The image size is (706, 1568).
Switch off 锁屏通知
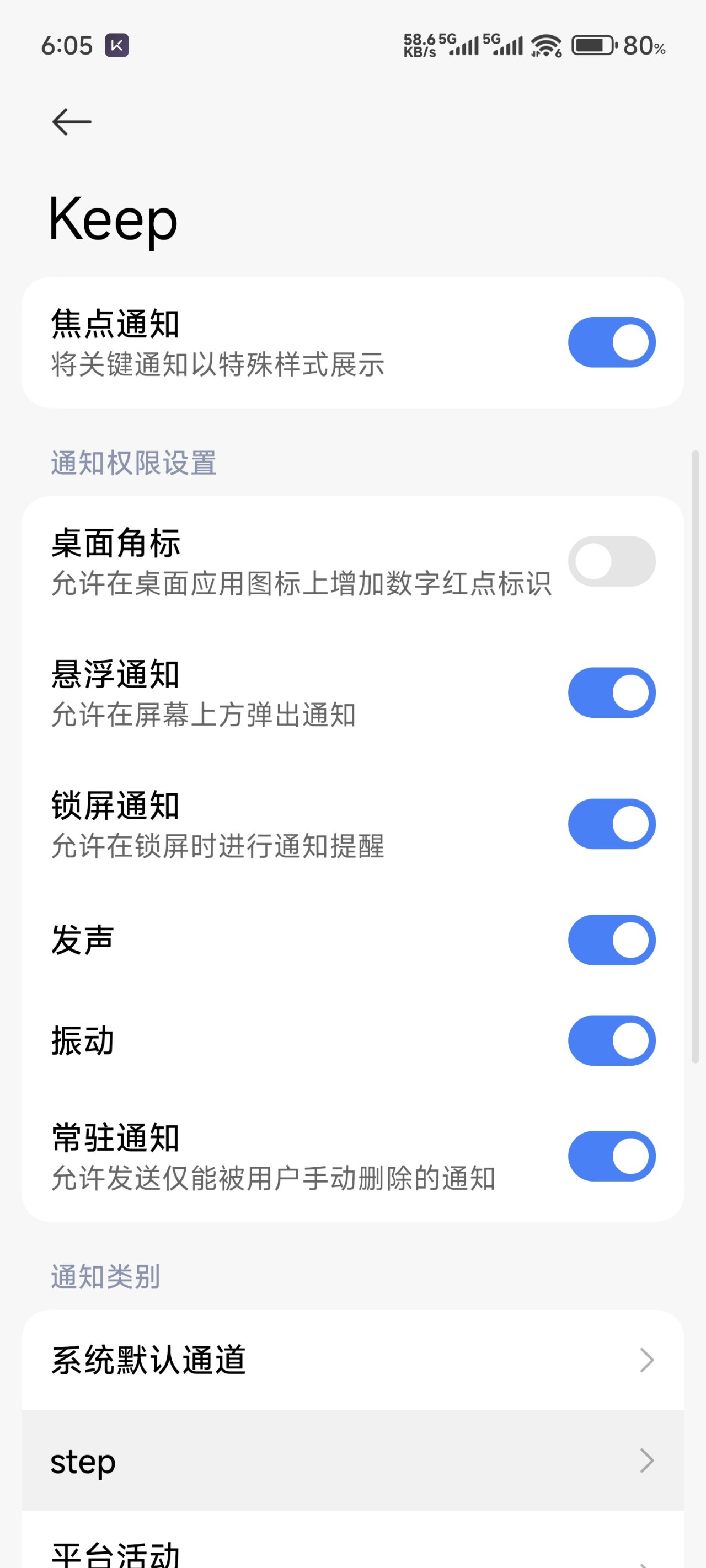click(611, 824)
